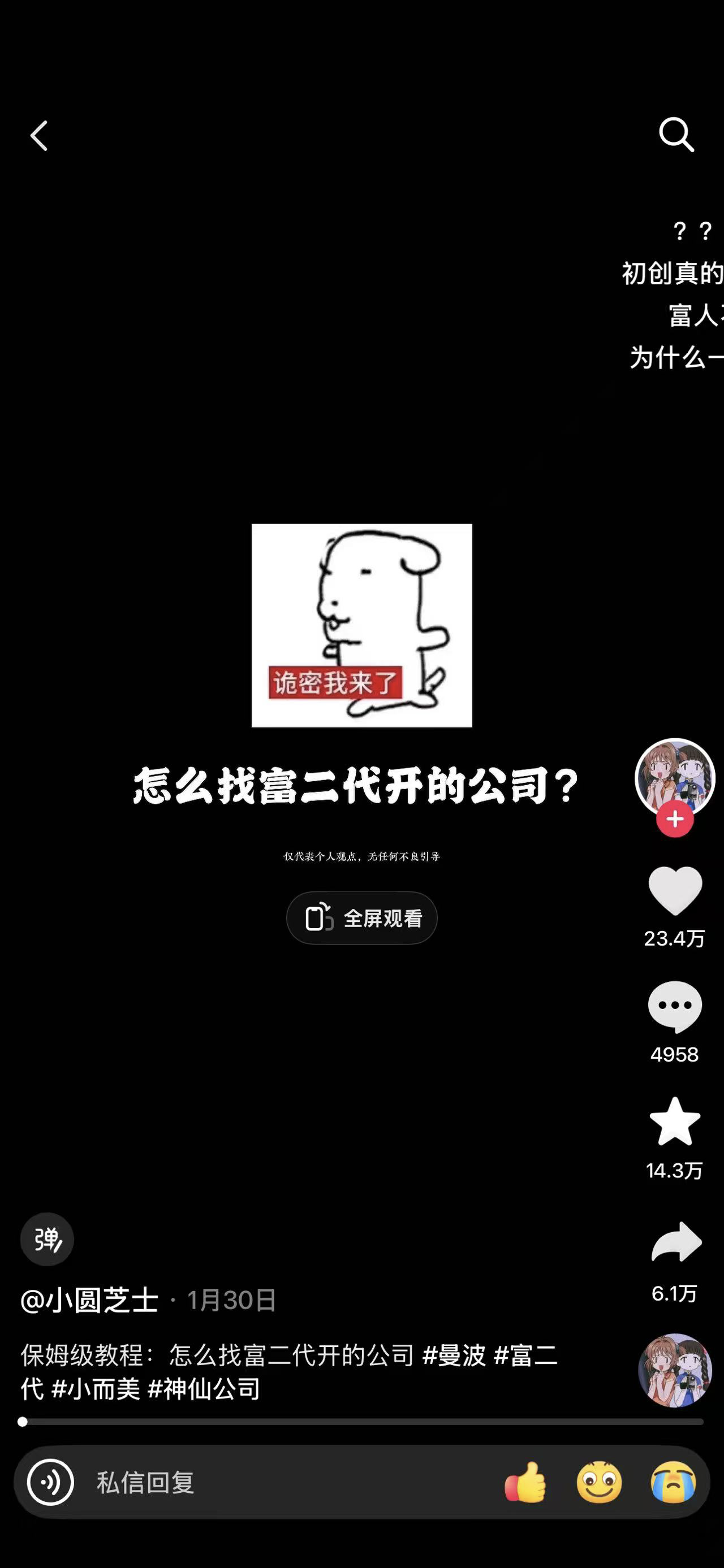Send the thumbs-up emoji reply

pyautogui.click(x=525, y=1482)
